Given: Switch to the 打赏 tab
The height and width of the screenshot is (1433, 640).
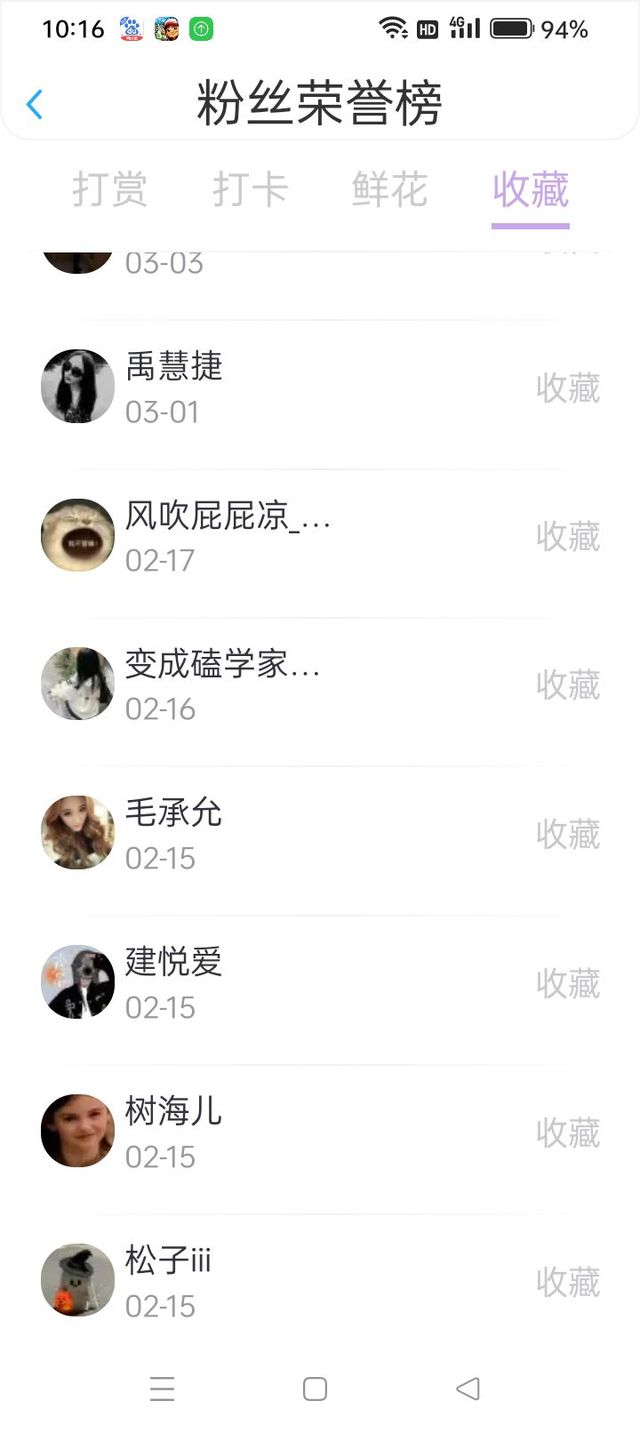Looking at the screenshot, I should (x=110, y=190).
